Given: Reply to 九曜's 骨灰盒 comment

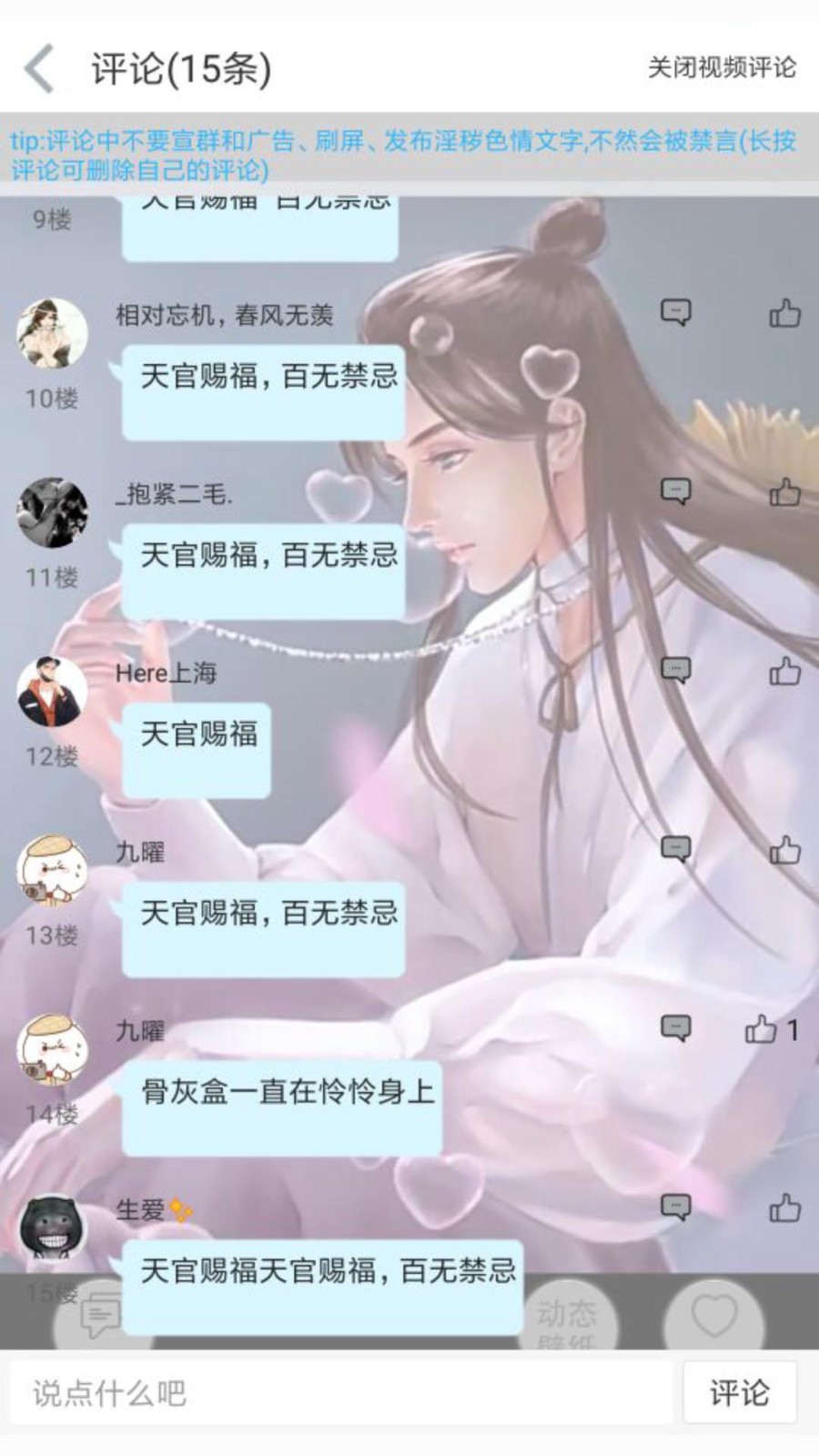Looking at the screenshot, I should click(675, 1029).
